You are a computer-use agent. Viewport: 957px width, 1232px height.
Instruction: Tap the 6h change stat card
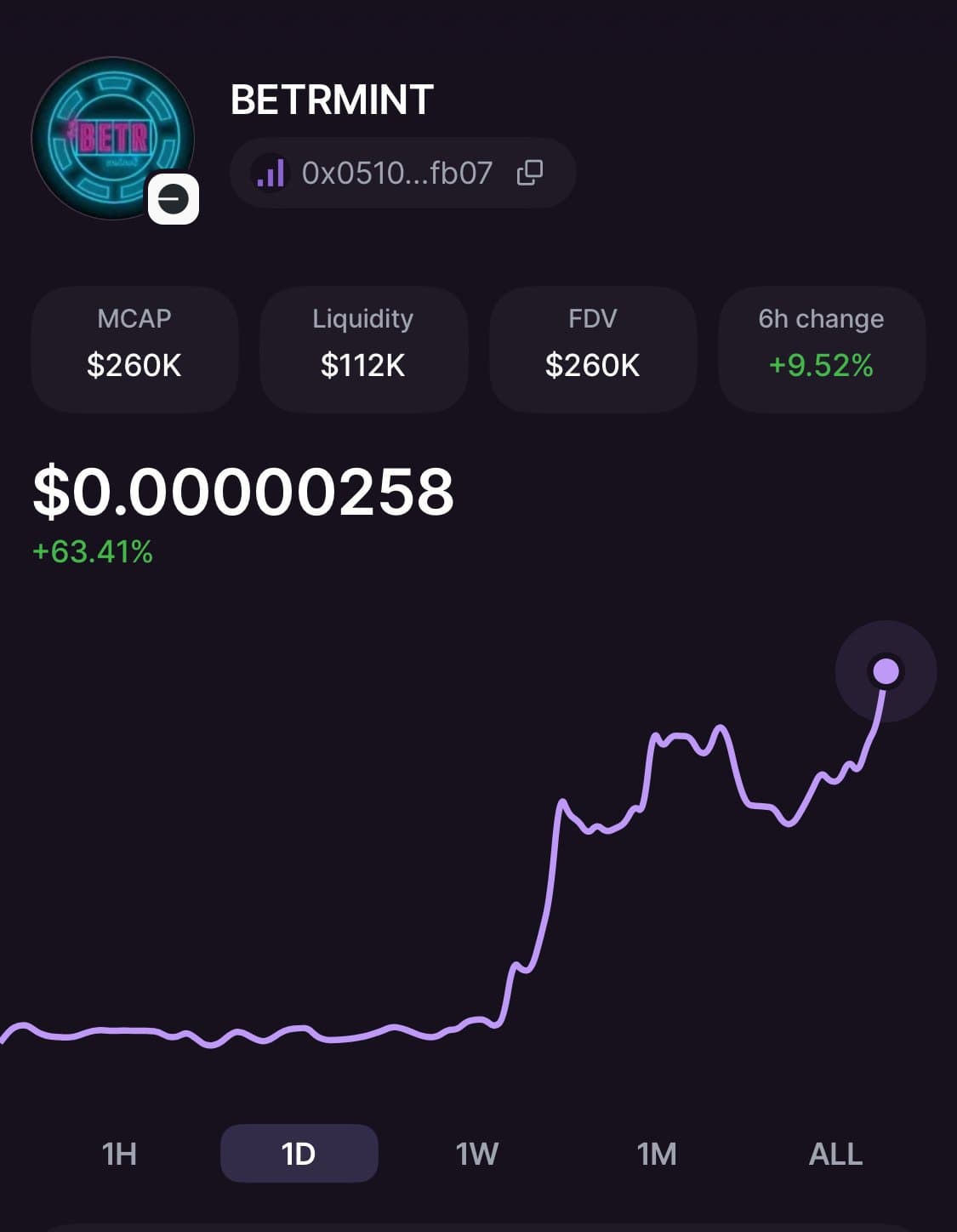[x=821, y=349]
